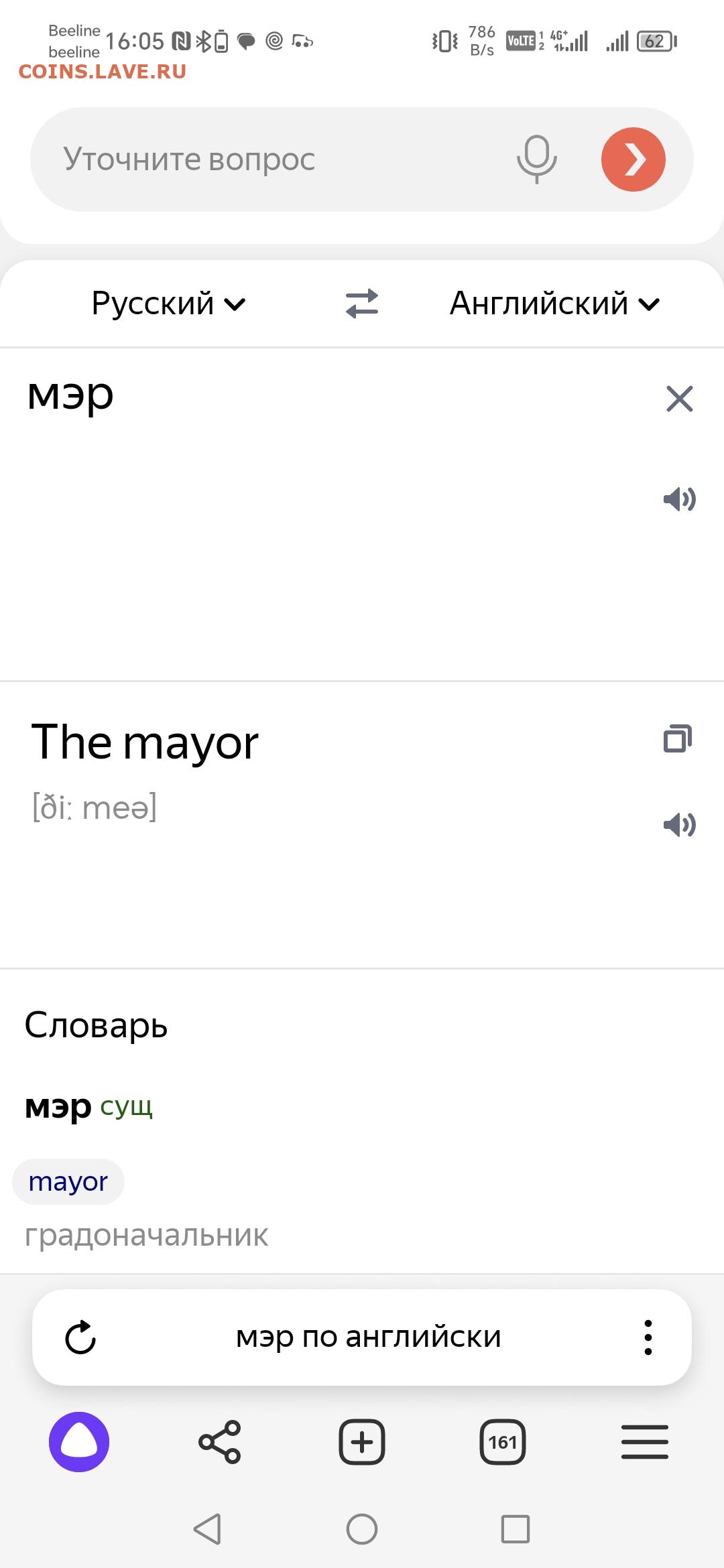Play the audio for "The mayor"
The width and height of the screenshot is (724, 1568).
coord(679,824)
